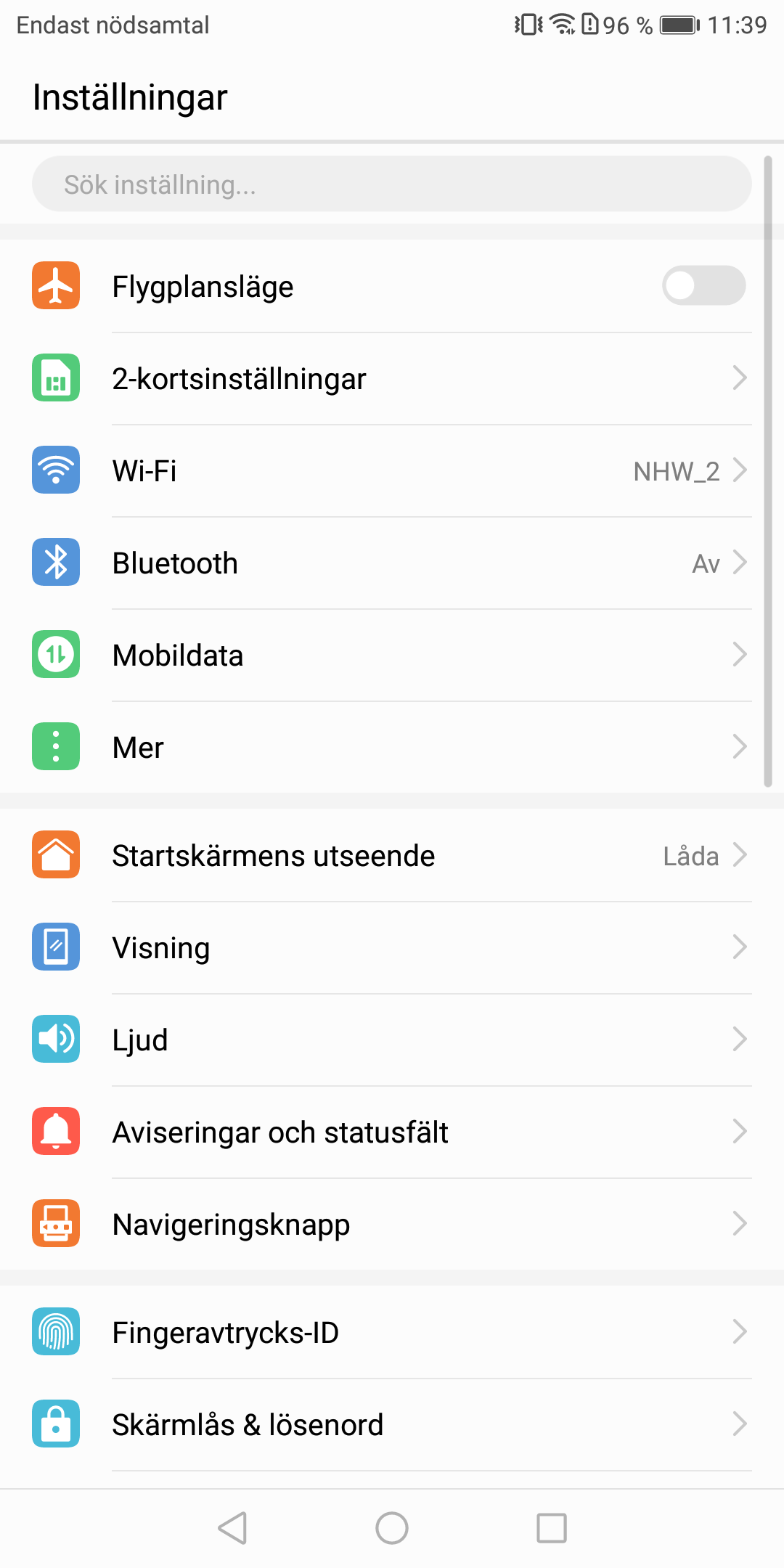Tap the Sök inställning search field
This screenshot has height=1568, width=784.
pos(392,184)
